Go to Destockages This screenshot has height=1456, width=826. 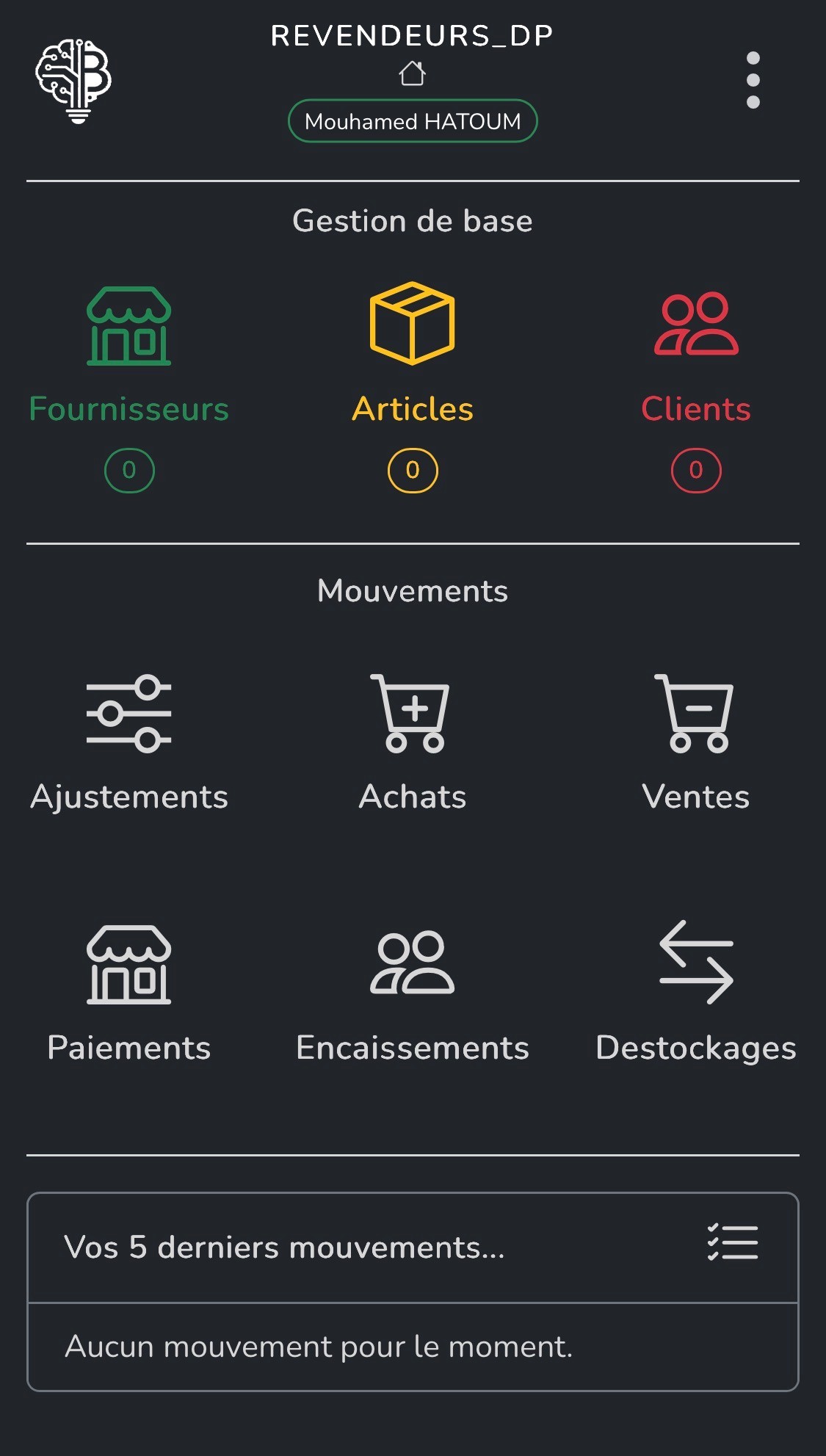(696, 993)
